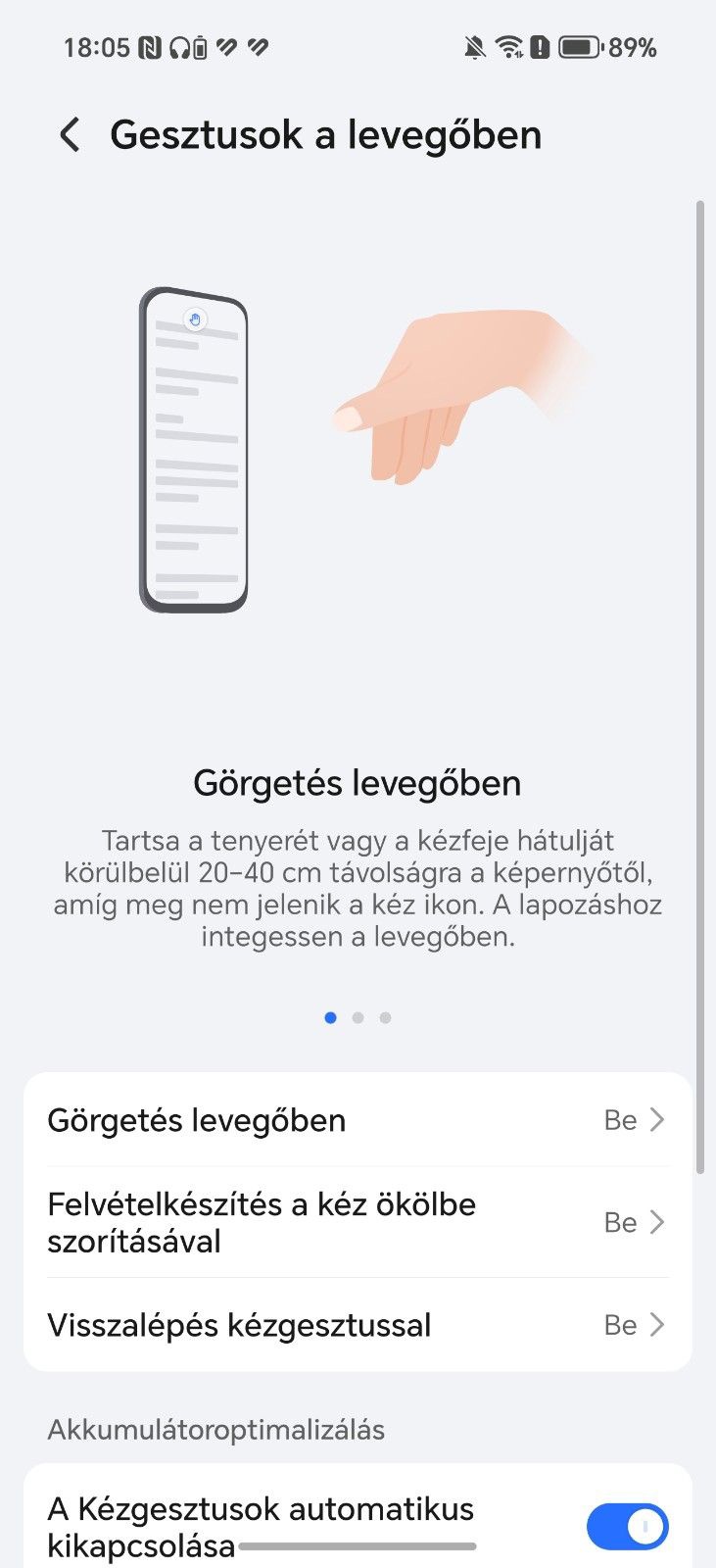Disable A Kézgesztusok automatikus kikapcsolása switch
The width and height of the screenshot is (716, 1568).
point(627,1526)
